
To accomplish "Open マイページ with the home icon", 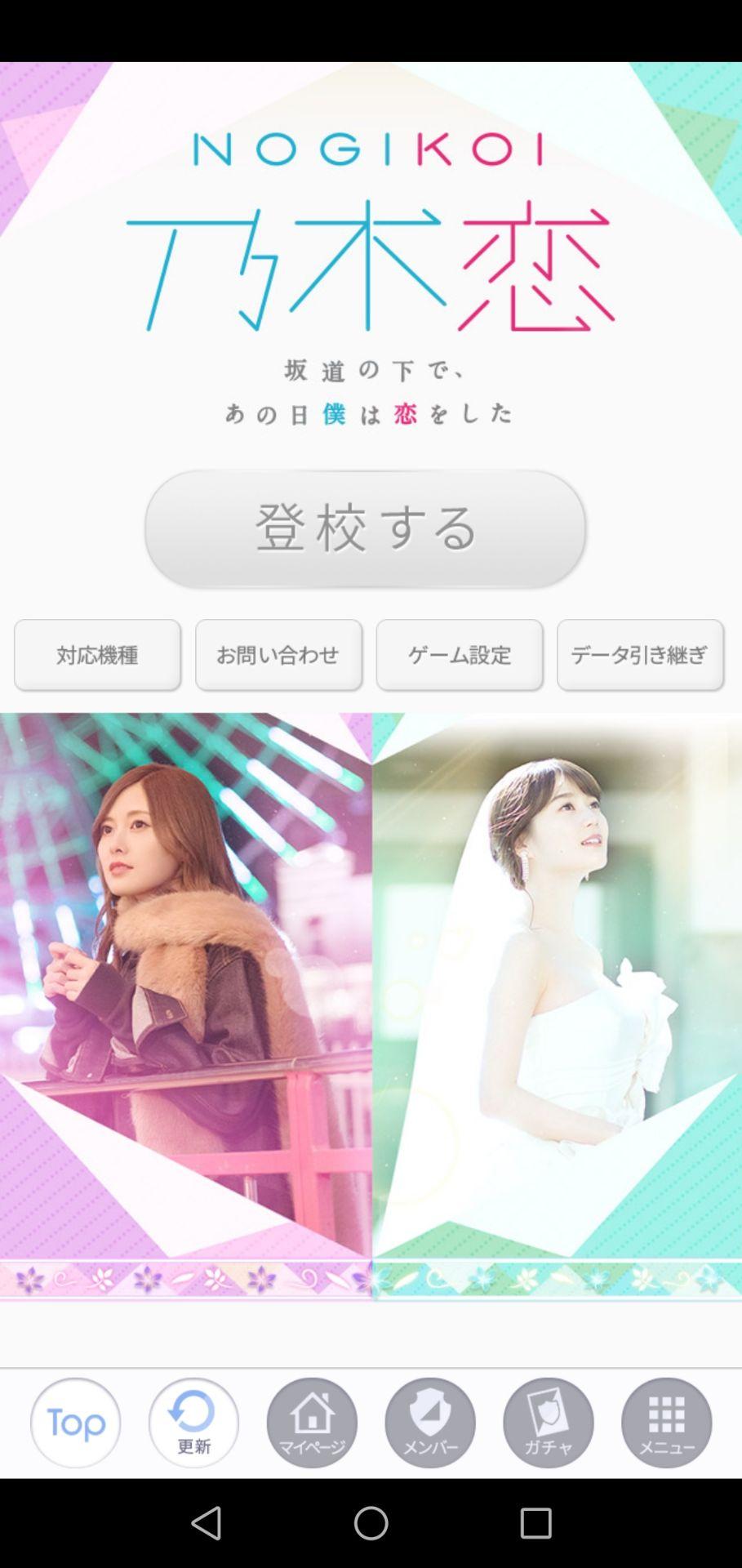I will point(312,1421).
